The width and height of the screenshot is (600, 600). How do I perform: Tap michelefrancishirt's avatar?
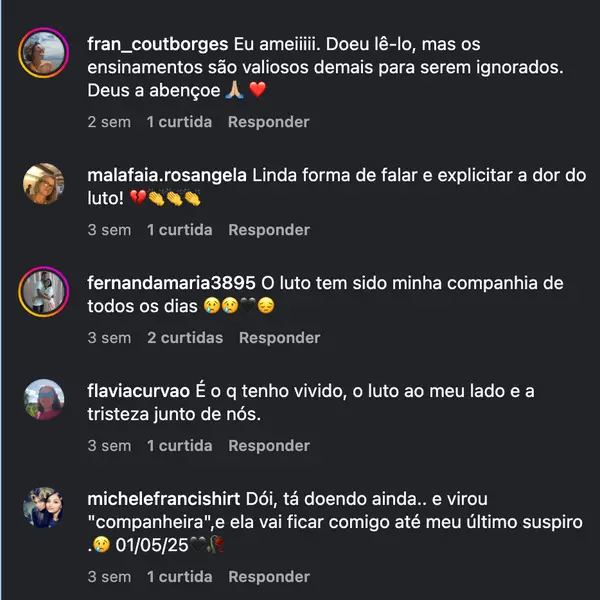(44, 507)
